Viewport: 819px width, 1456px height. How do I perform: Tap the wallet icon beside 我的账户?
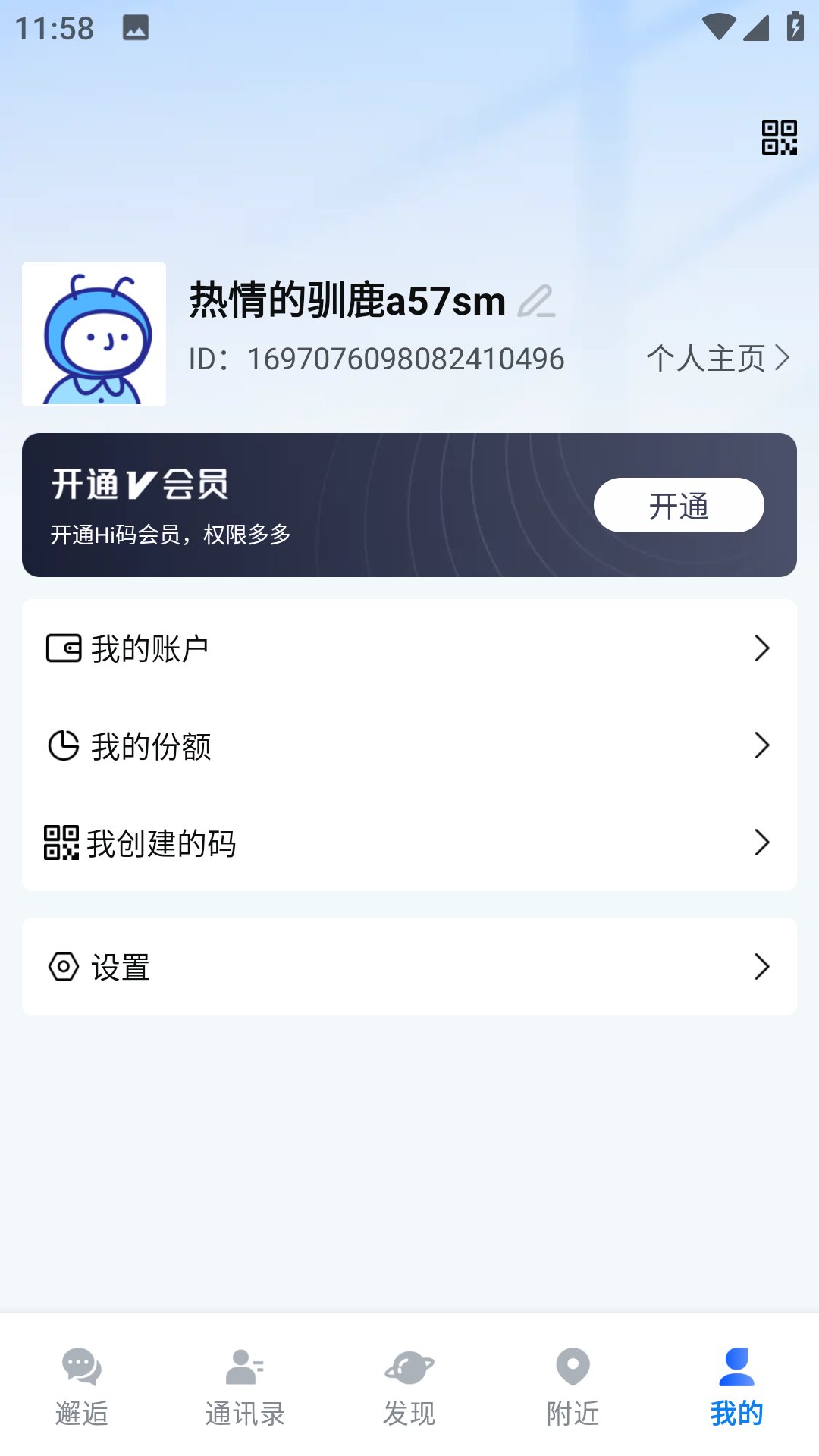point(64,648)
